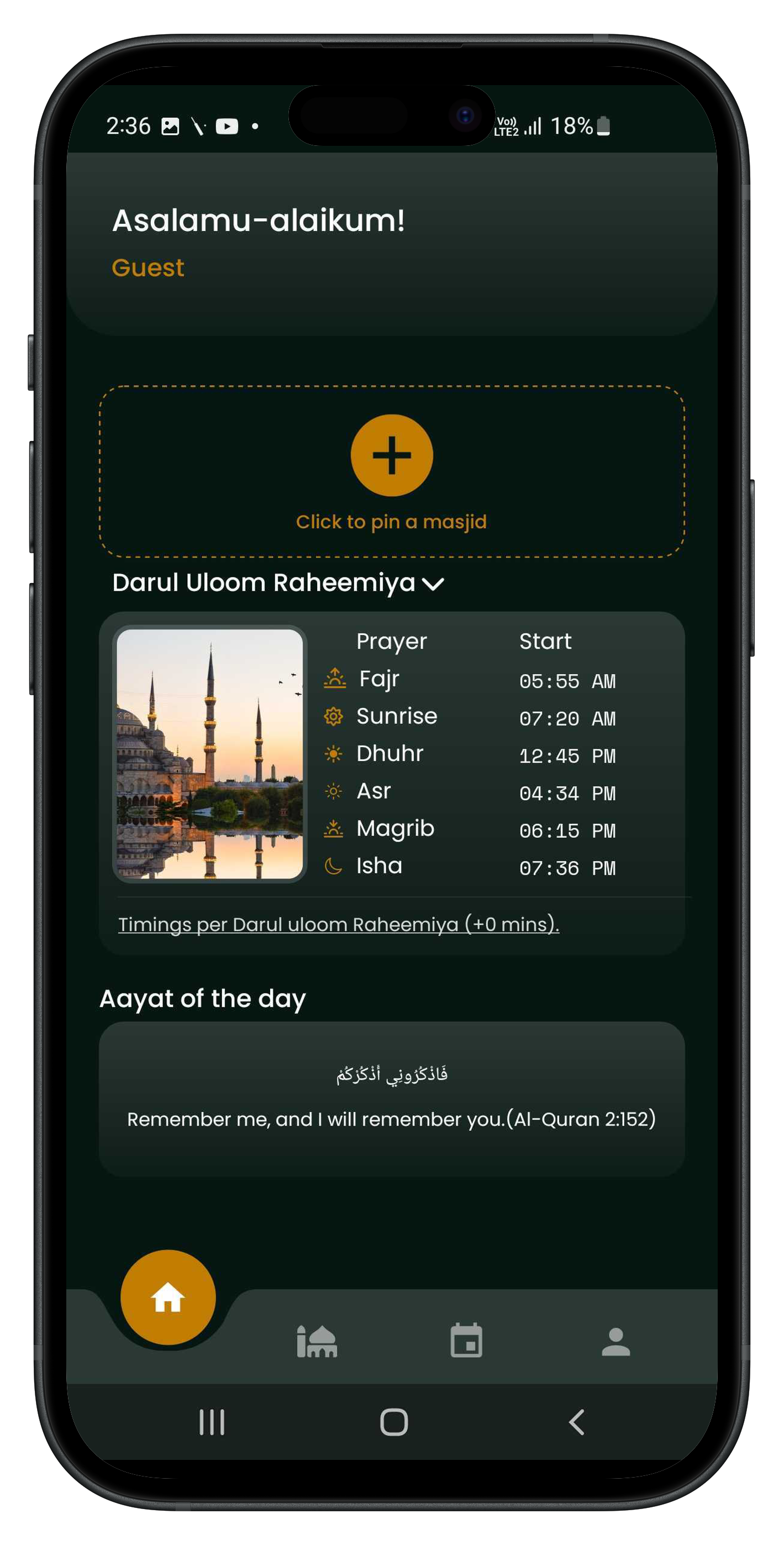Click the Asr prayer icon
Screen dimensions: 784x1545
[334, 791]
